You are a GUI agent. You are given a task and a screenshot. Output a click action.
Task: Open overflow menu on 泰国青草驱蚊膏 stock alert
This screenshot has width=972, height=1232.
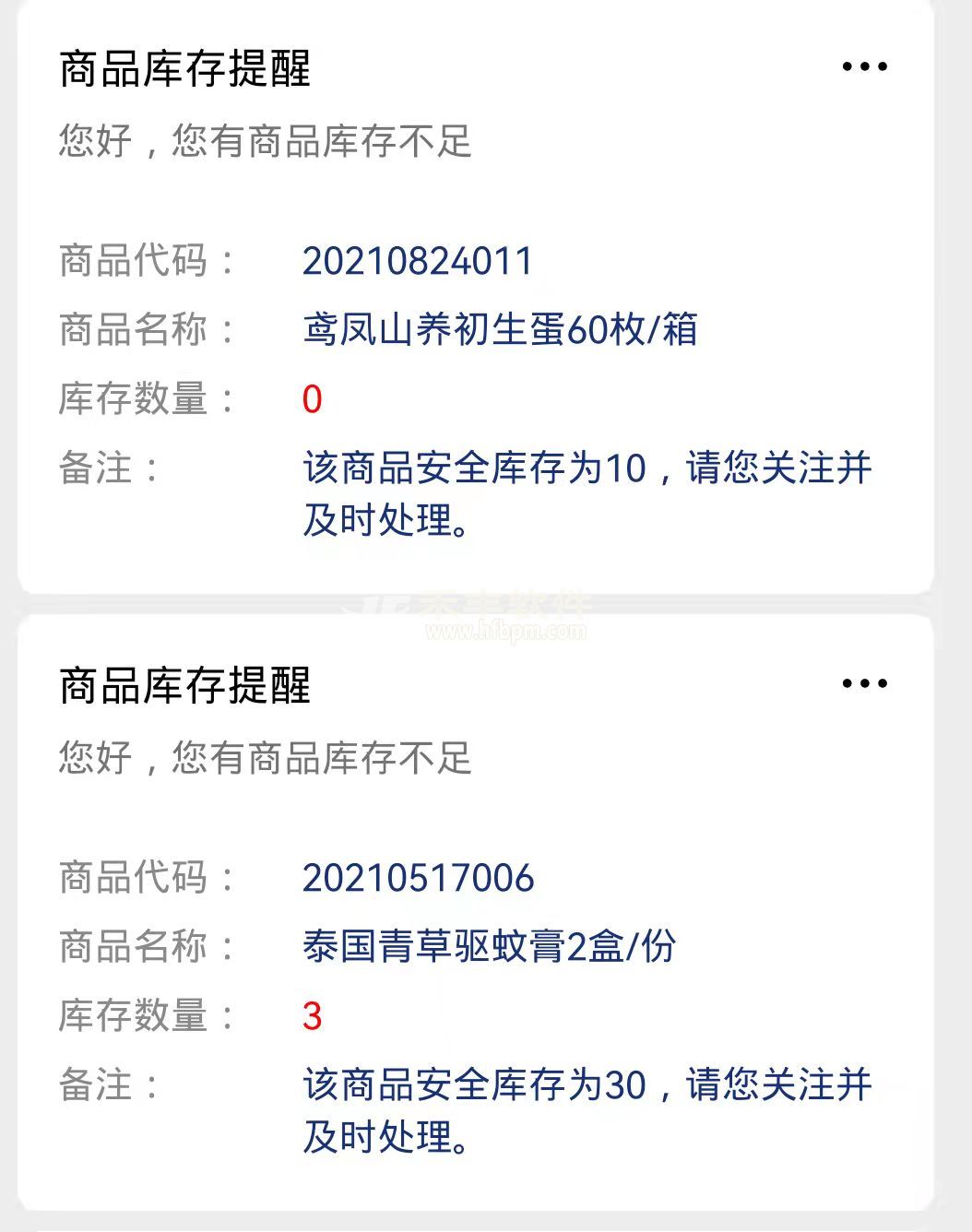coord(864,683)
